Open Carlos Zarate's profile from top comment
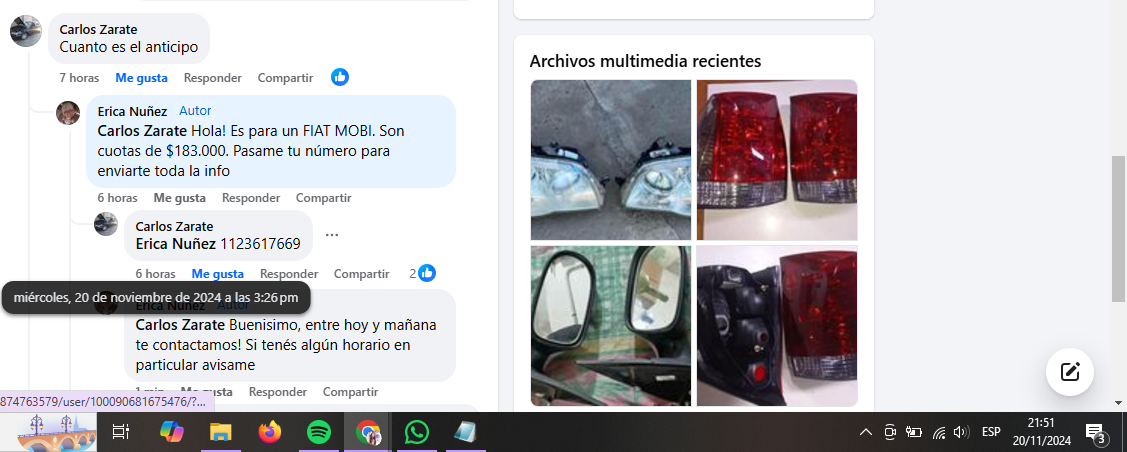 98,29
